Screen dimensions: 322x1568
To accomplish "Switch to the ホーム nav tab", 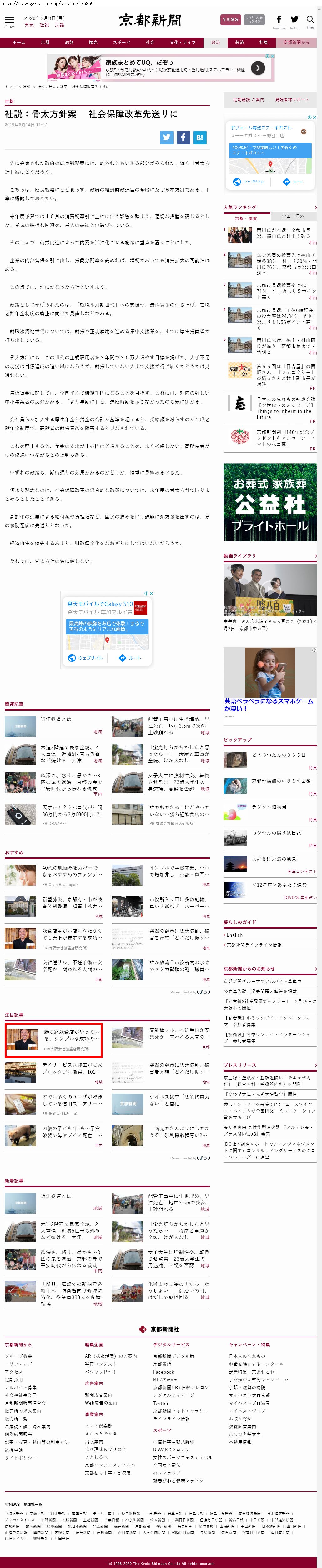I will click(x=19, y=43).
